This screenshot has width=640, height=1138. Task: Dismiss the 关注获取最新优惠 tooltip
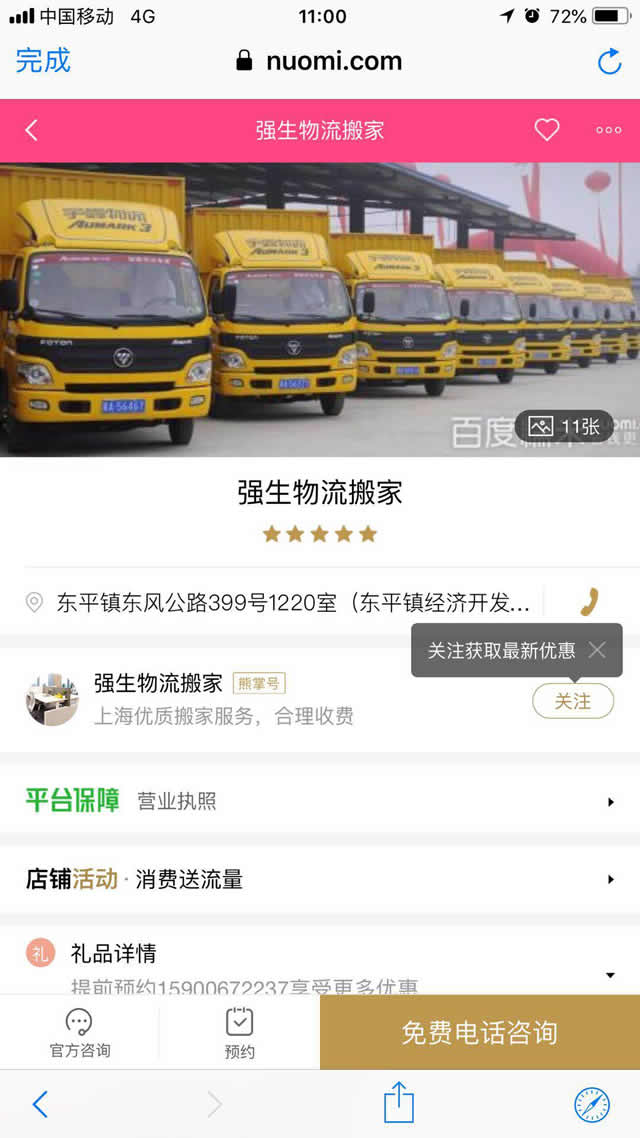[597, 650]
